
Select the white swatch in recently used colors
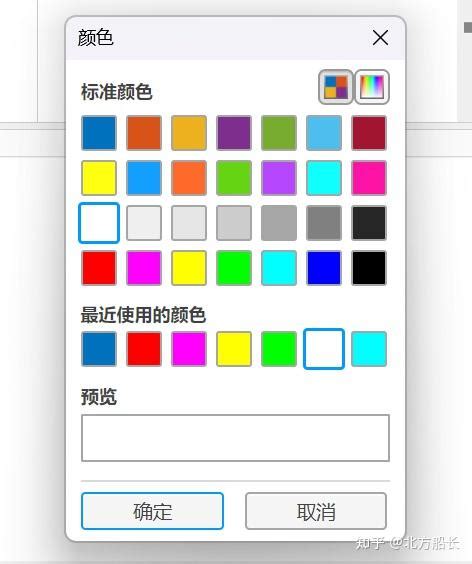click(x=324, y=349)
